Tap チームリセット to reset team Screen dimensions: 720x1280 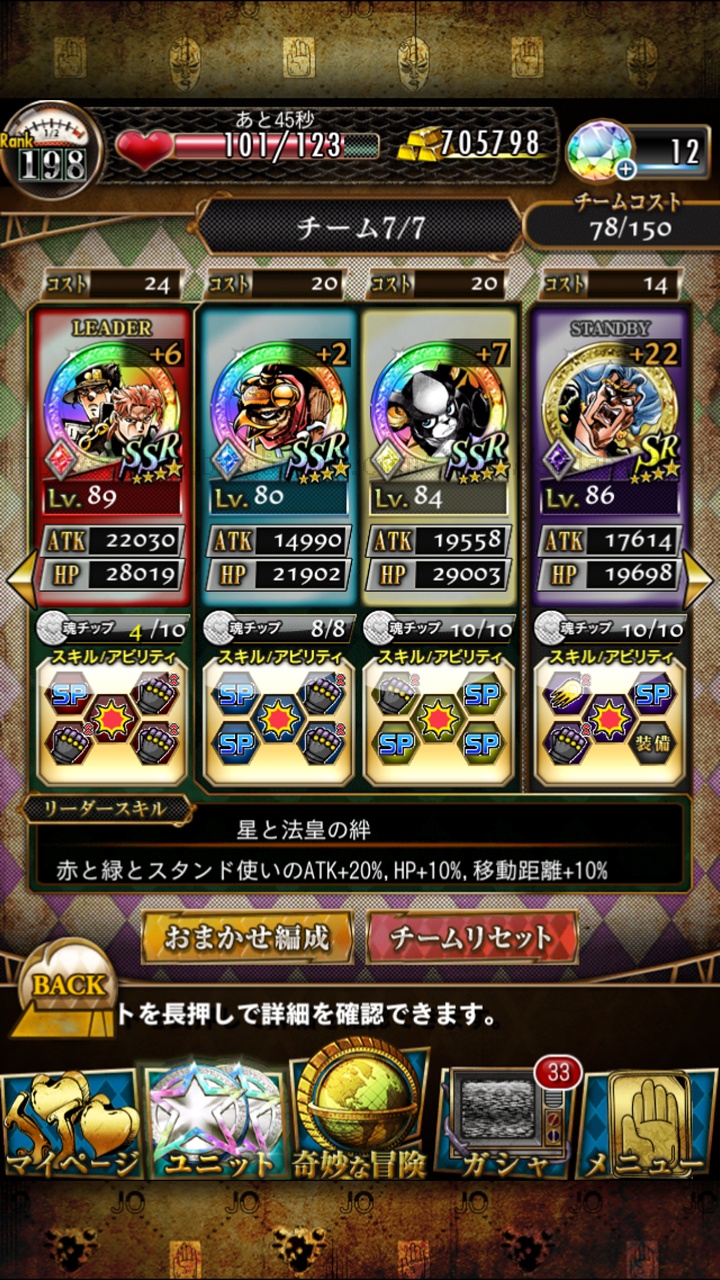click(x=471, y=938)
